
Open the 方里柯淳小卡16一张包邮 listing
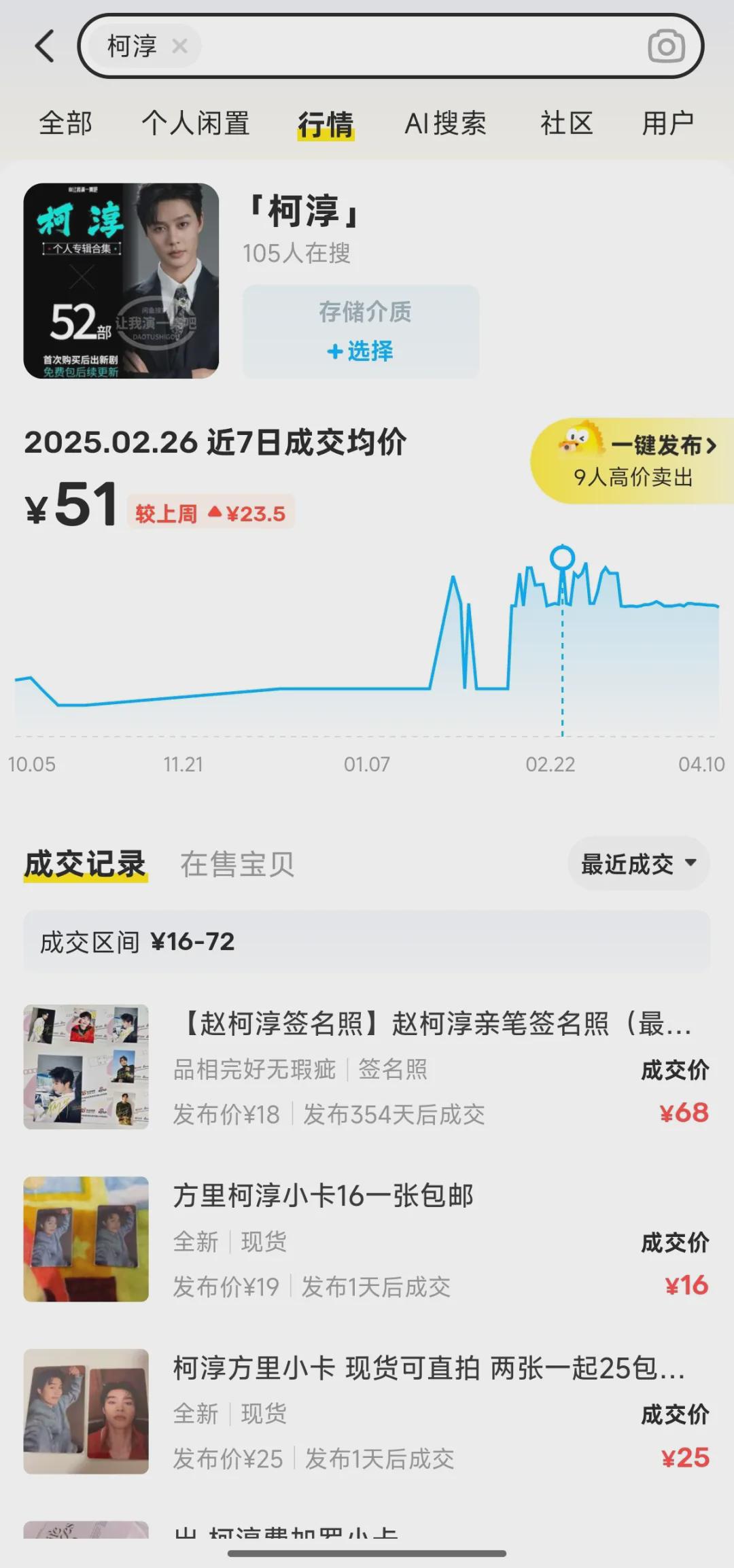click(367, 1239)
